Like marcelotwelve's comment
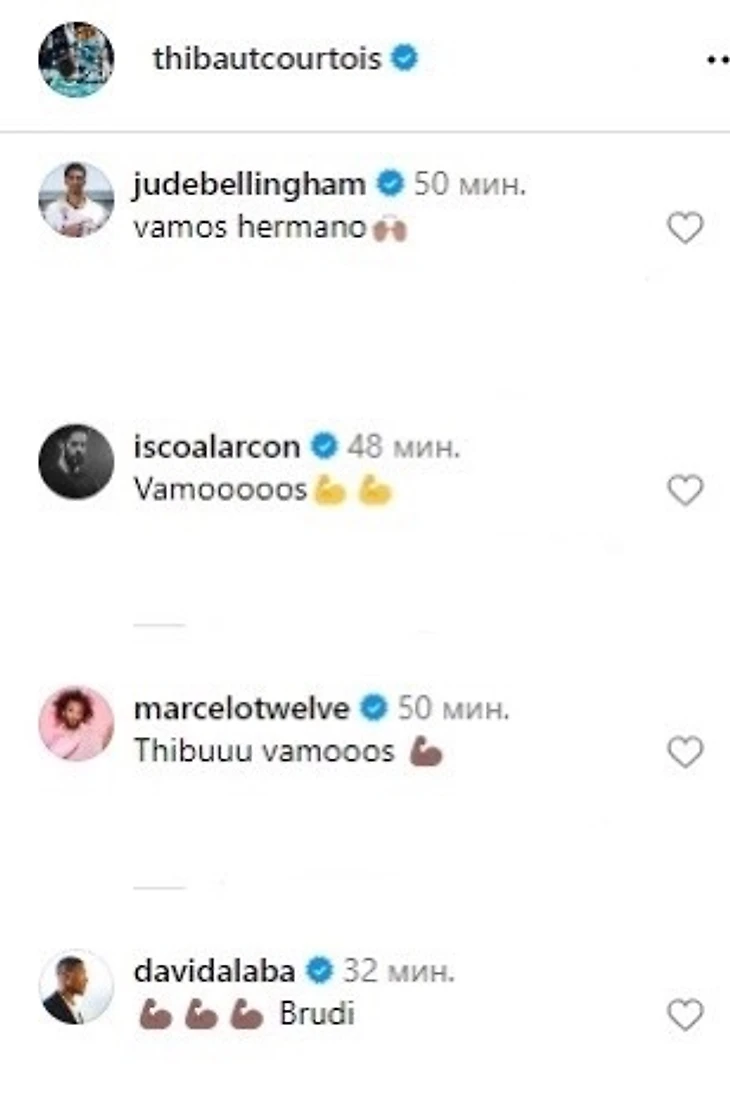The height and width of the screenshot is (1104, 730). 685,752
